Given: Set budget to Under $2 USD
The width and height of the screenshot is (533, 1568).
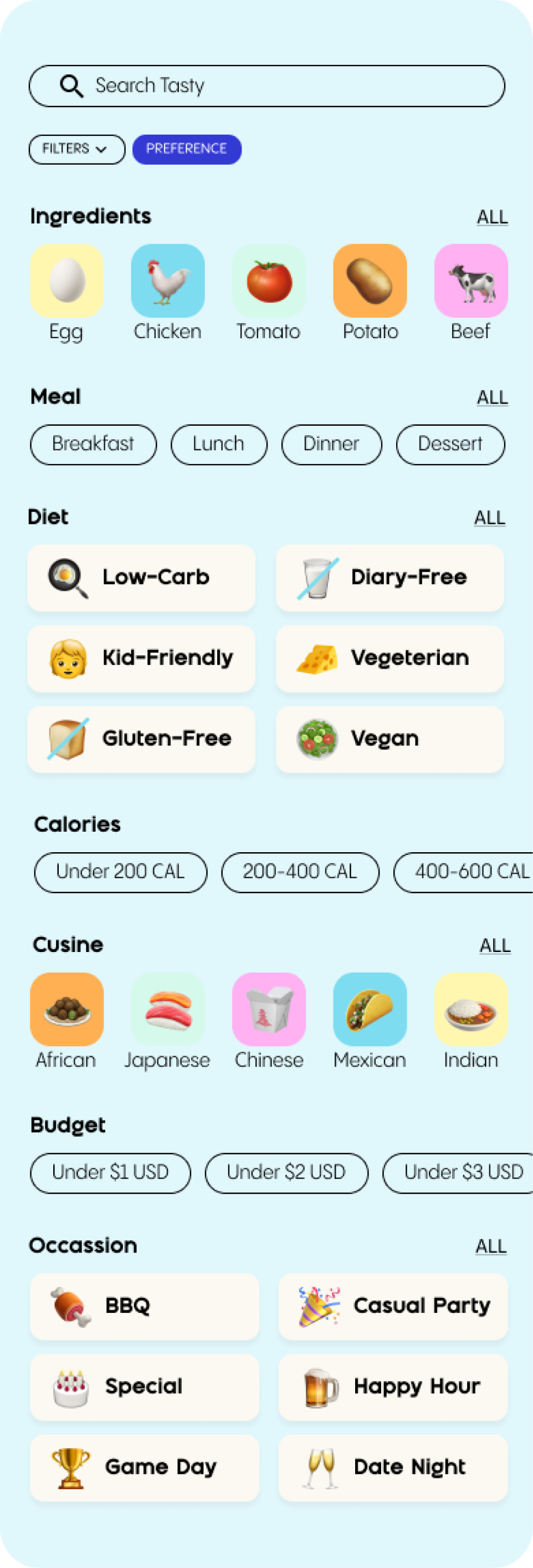Looking at the screenshot, I should click(x=286, y=1173).
